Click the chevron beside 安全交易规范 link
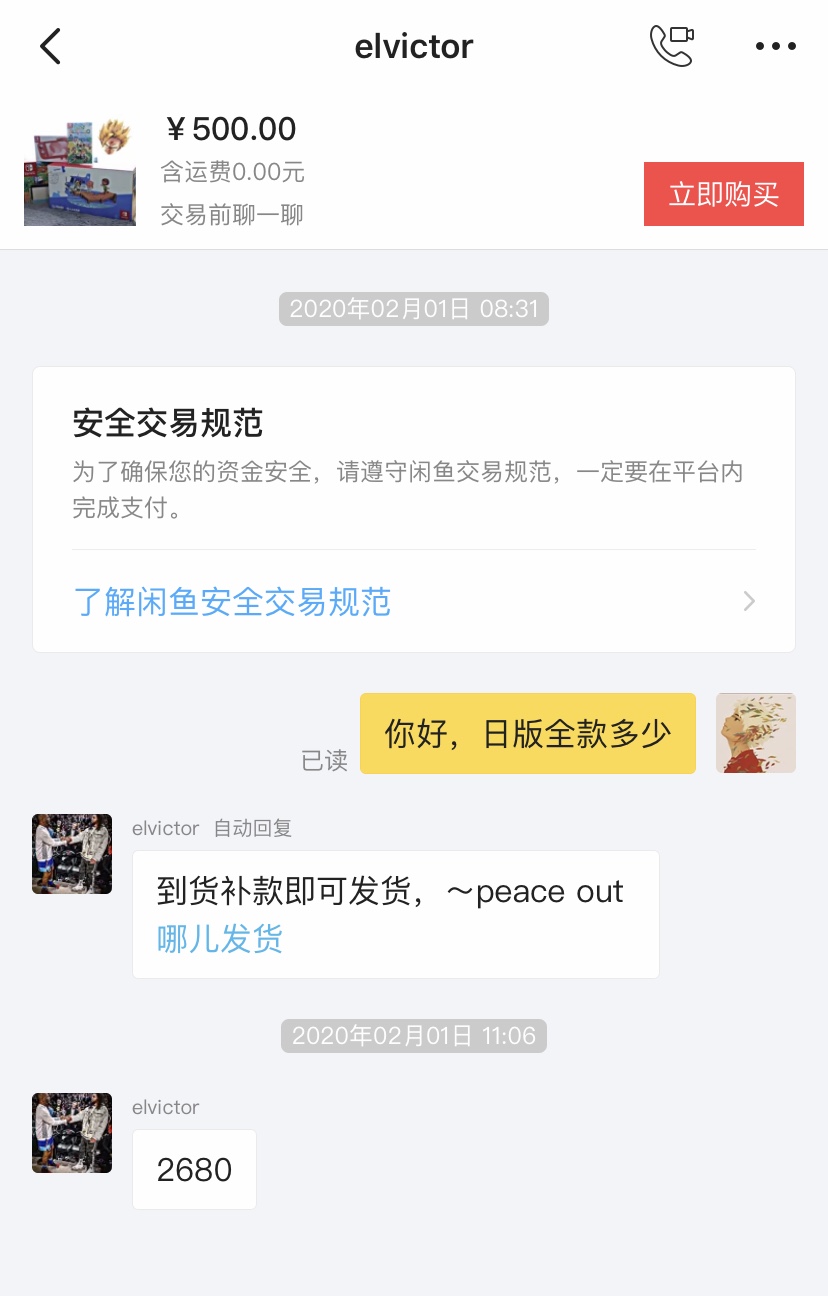 tap(748, 601)
